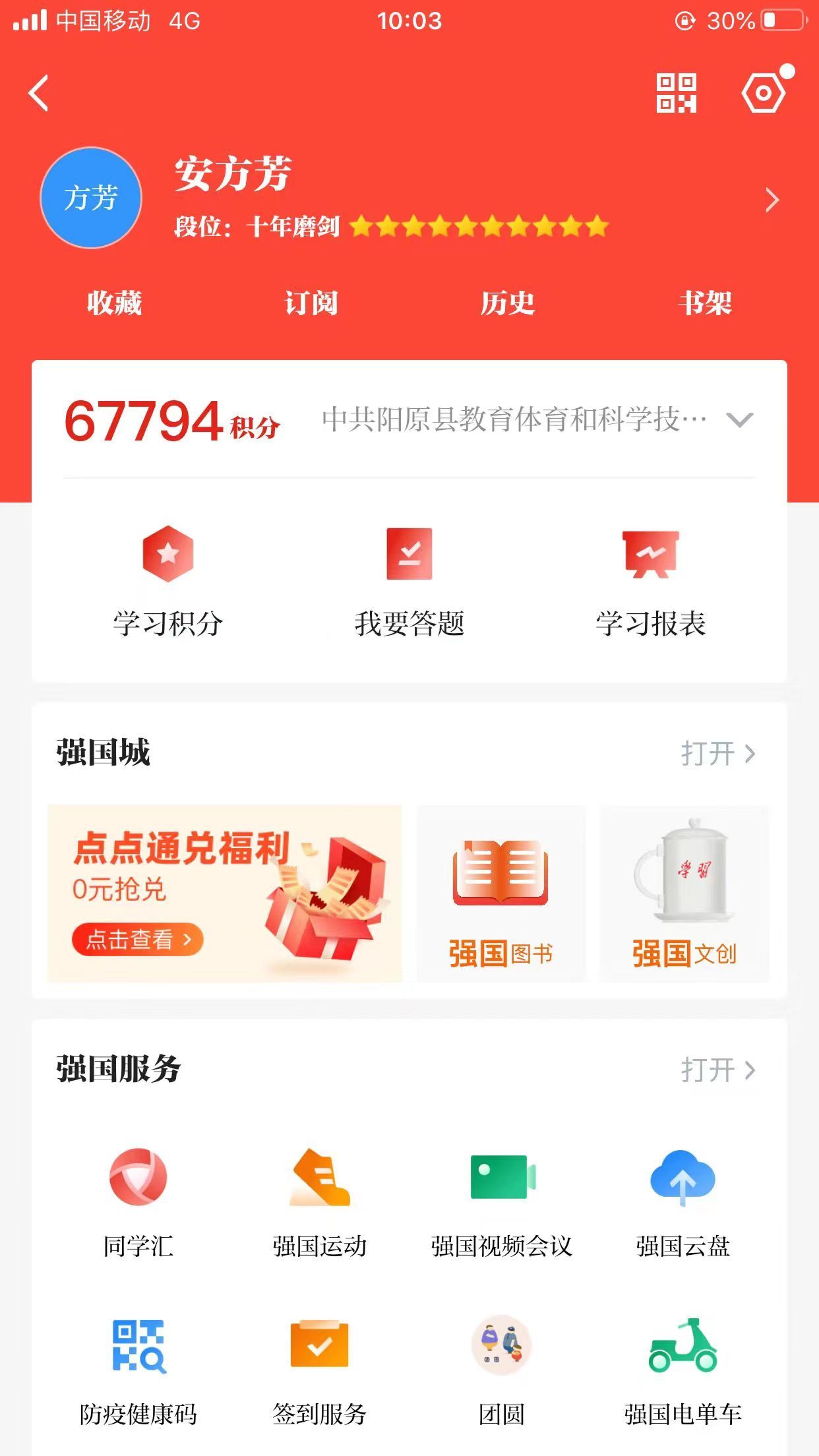Screen dimensions: 819x1456
Task: Tap 打开 next to 强国服务
Action: click(717, 1070)
